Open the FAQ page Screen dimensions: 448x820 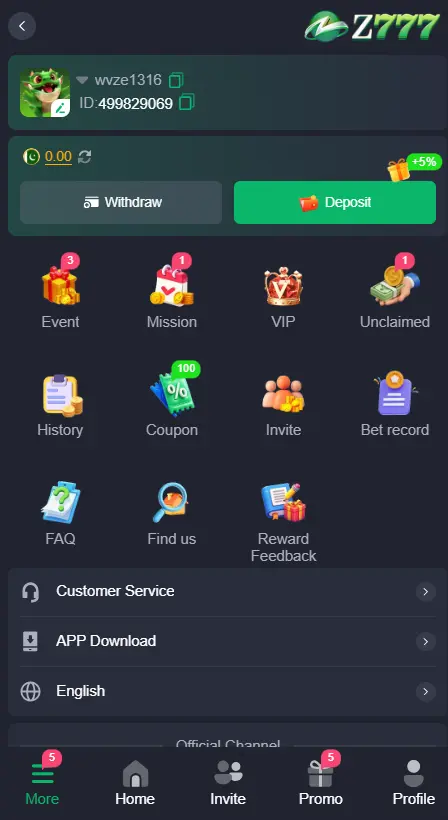60,514
